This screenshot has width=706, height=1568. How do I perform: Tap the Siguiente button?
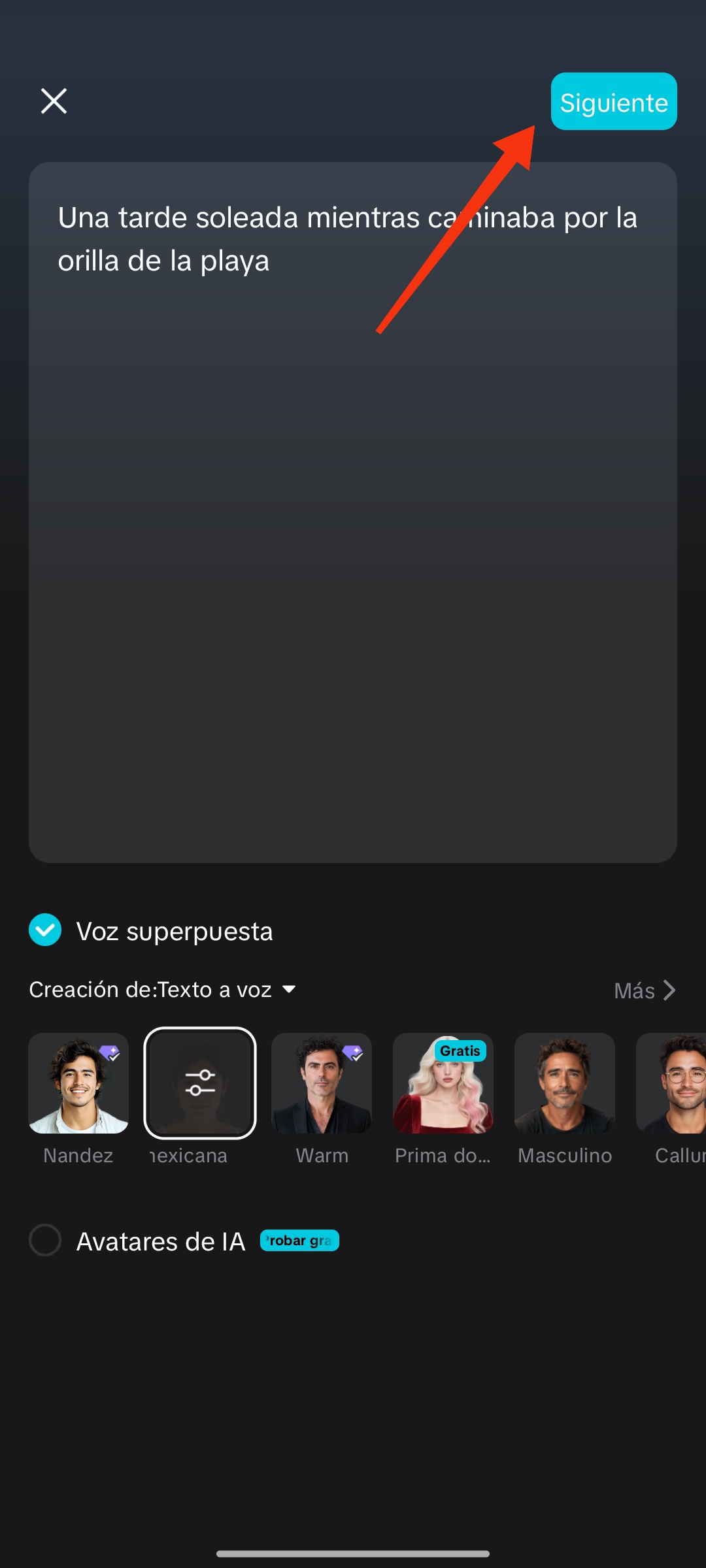click(613, 102)
